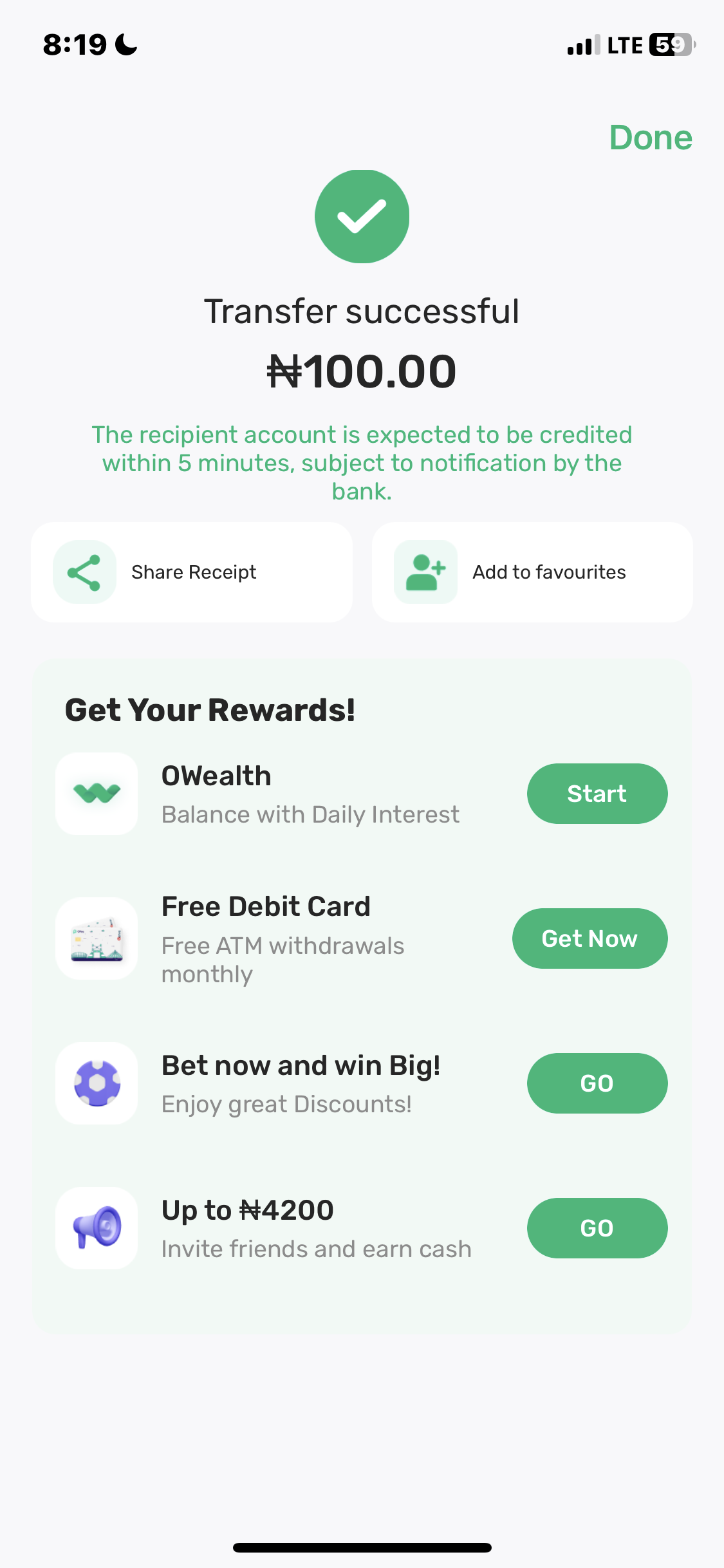Start OWealth daily interest
724x1568 pixels.
point(597,794)
